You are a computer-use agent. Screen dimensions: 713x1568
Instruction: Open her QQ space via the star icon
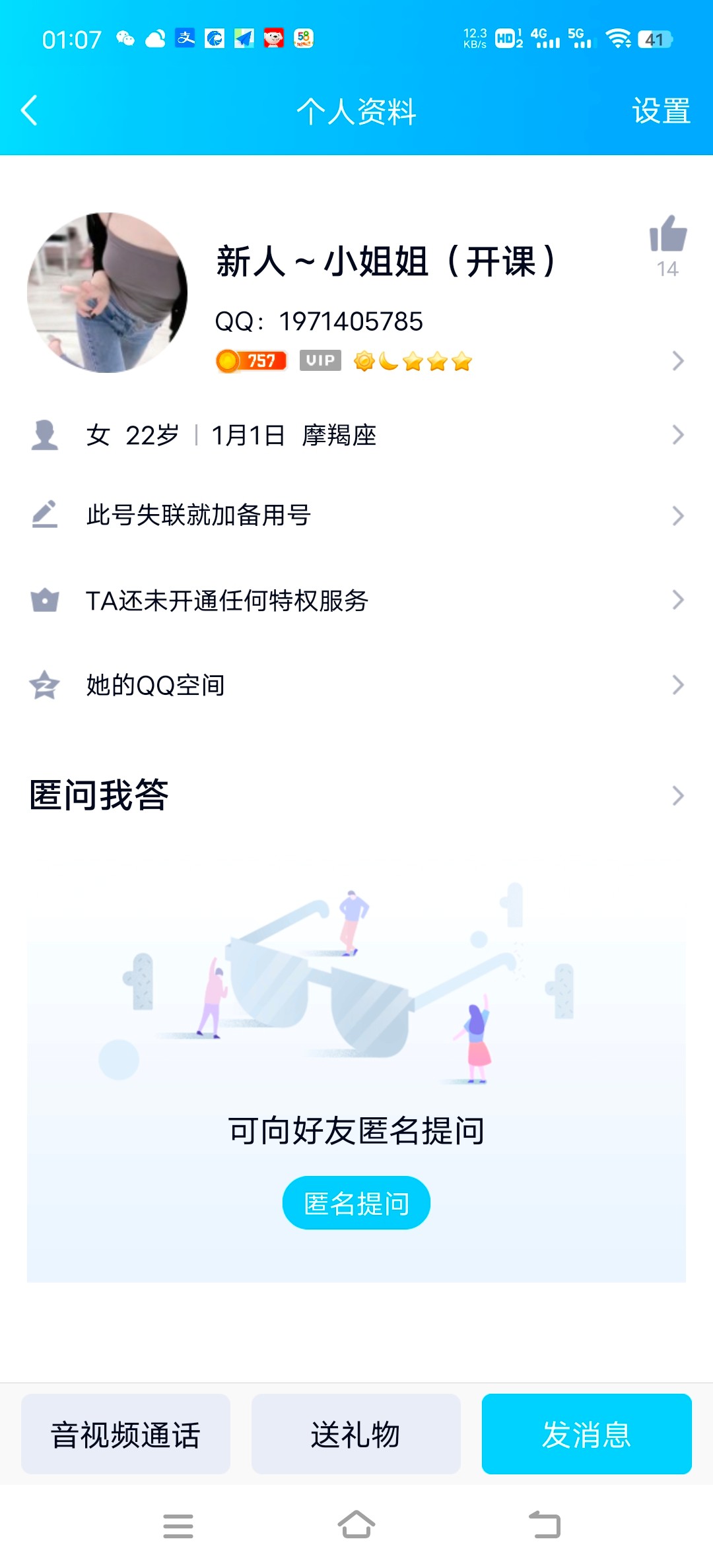[44, 686]
